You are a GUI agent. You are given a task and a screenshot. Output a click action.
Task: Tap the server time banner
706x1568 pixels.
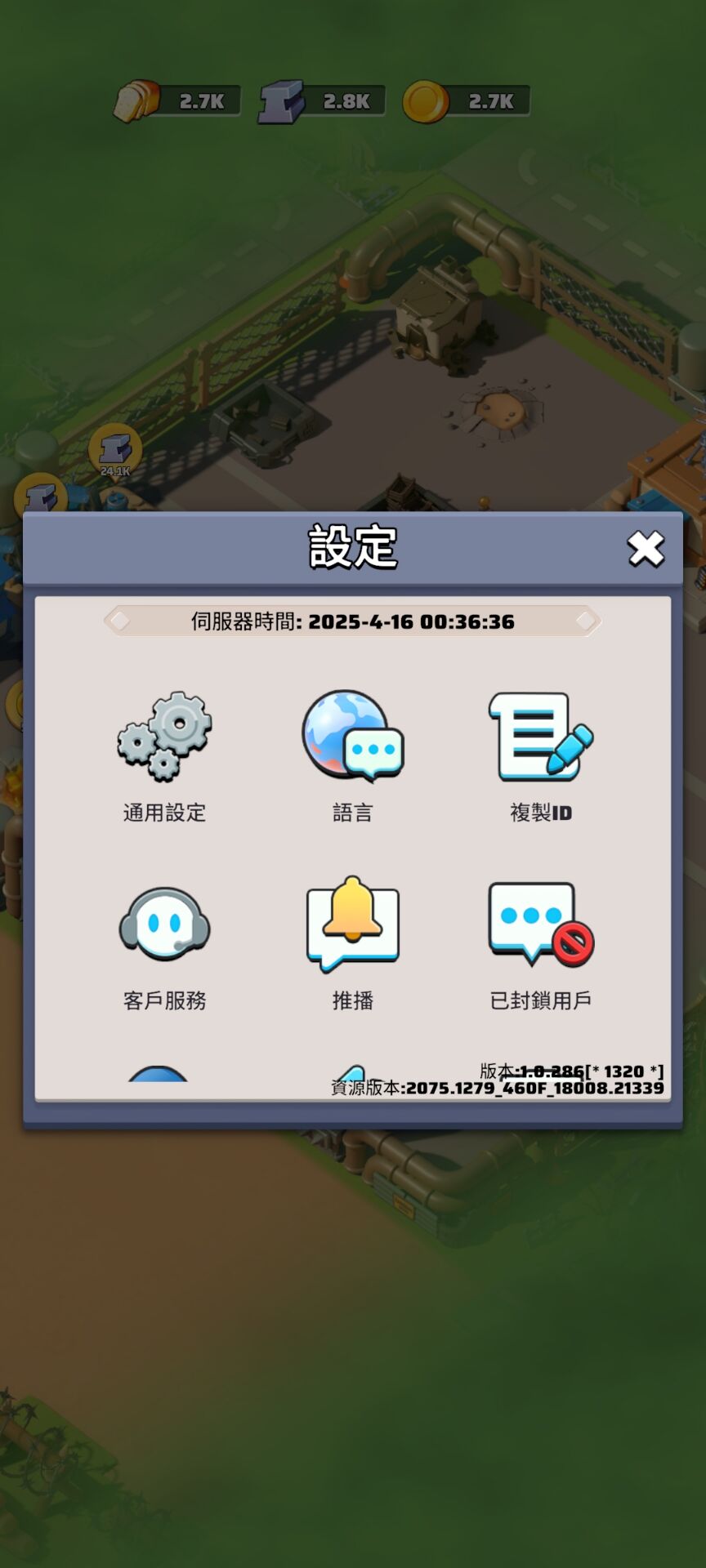coord(353,621)
